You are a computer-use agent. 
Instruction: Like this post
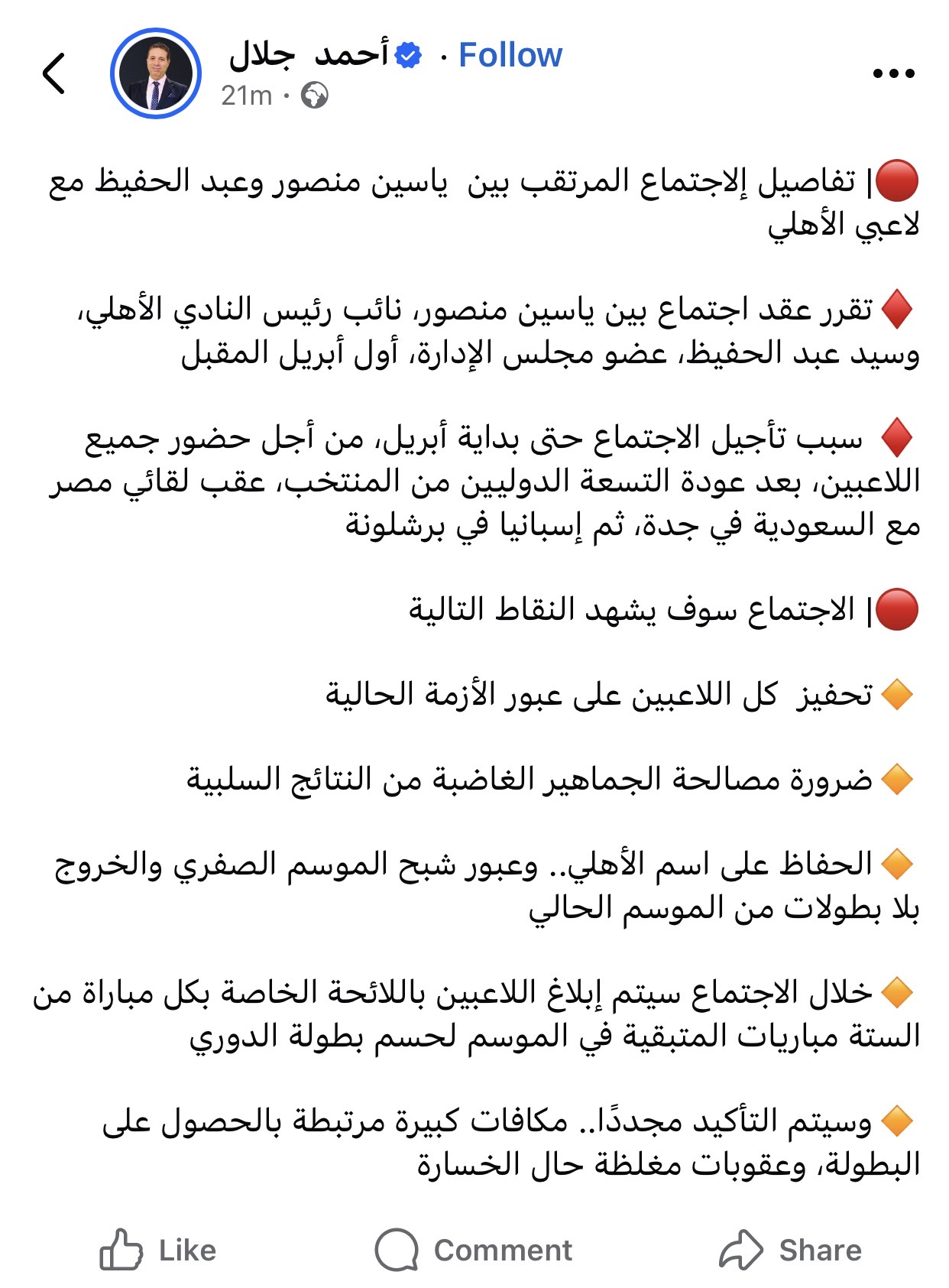(158, 1250)
